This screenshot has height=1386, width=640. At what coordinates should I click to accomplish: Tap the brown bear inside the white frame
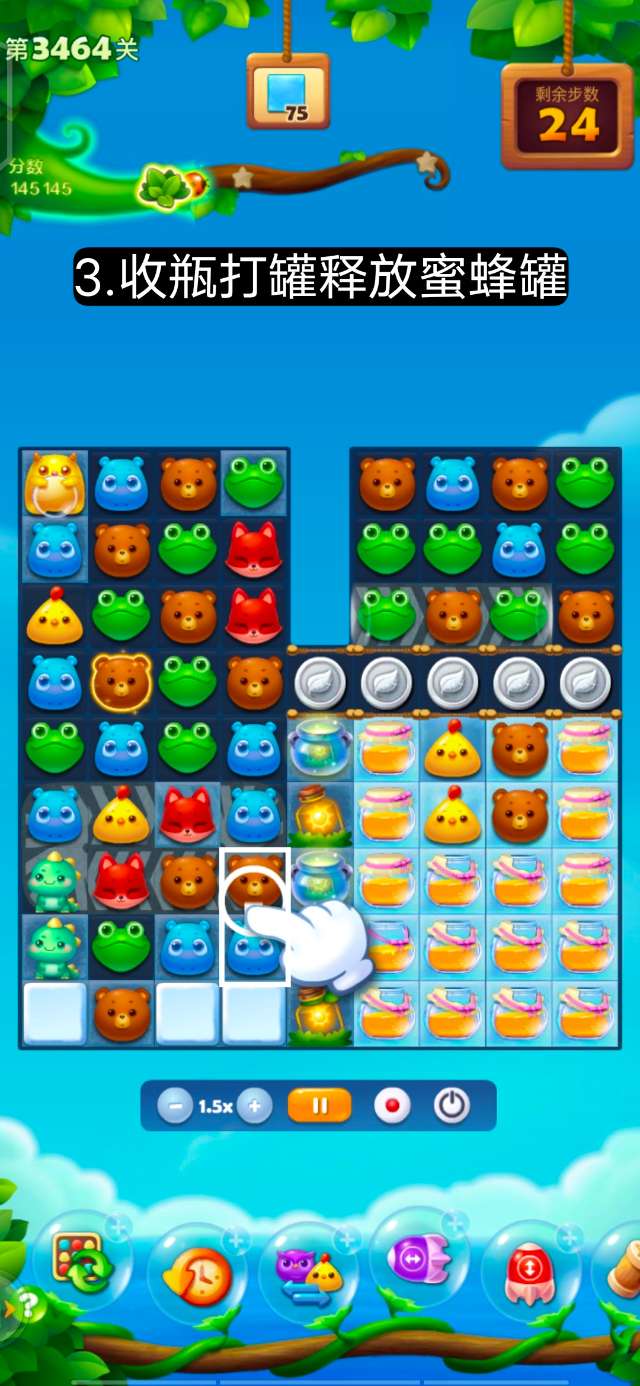(254, 881)
